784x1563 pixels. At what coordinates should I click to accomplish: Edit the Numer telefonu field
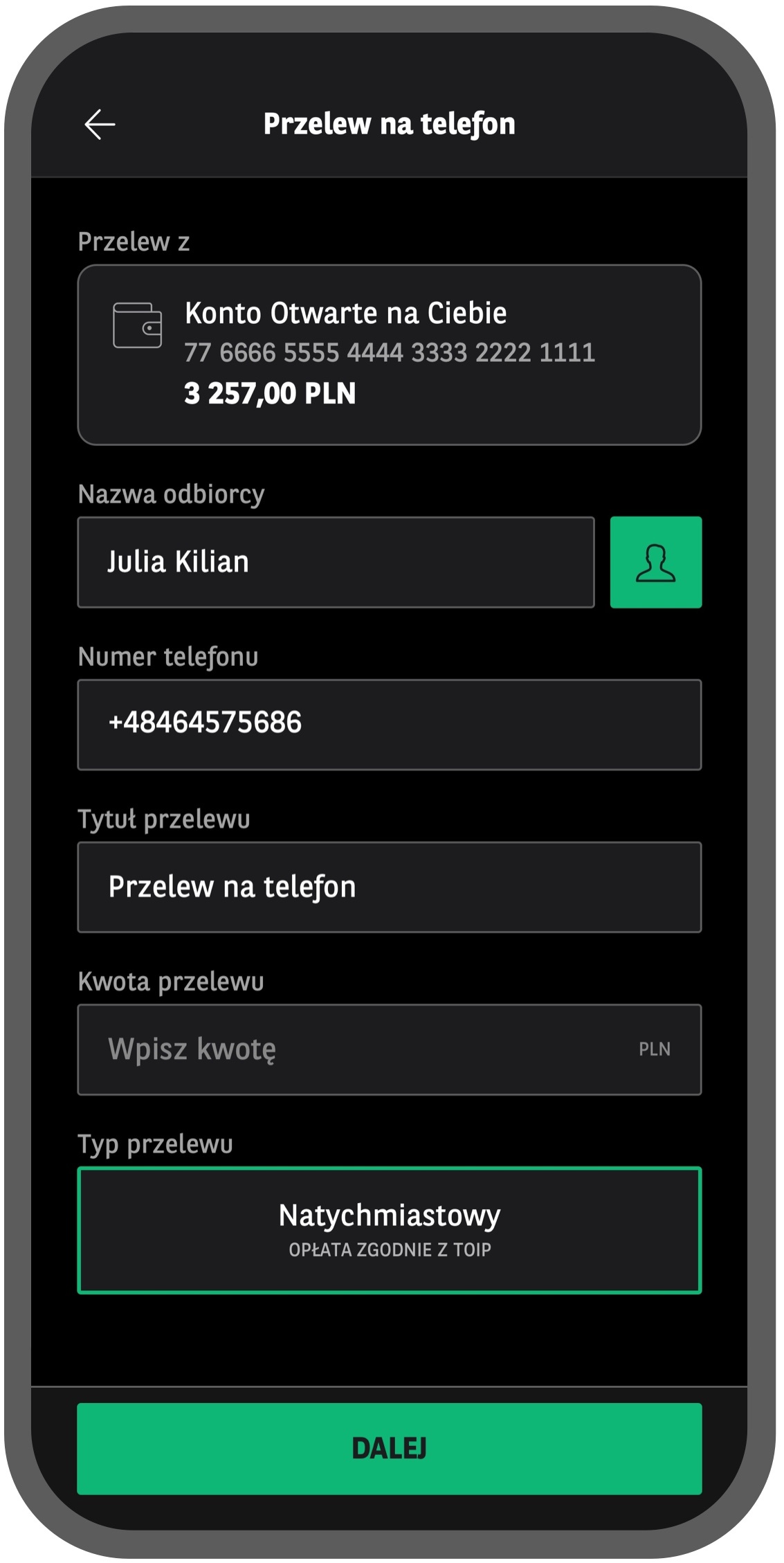coord(390,725)
